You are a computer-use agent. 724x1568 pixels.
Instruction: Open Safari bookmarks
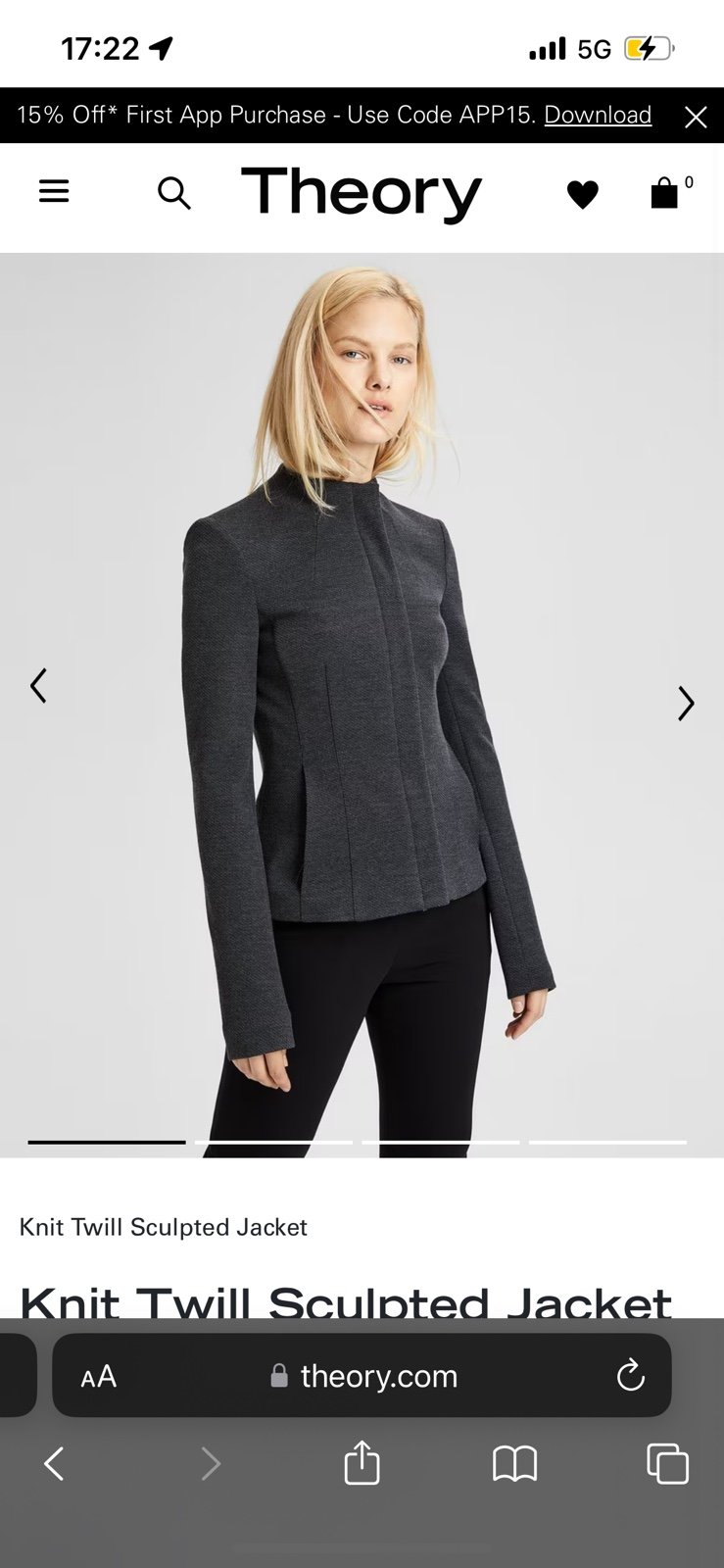(514, 1464)
